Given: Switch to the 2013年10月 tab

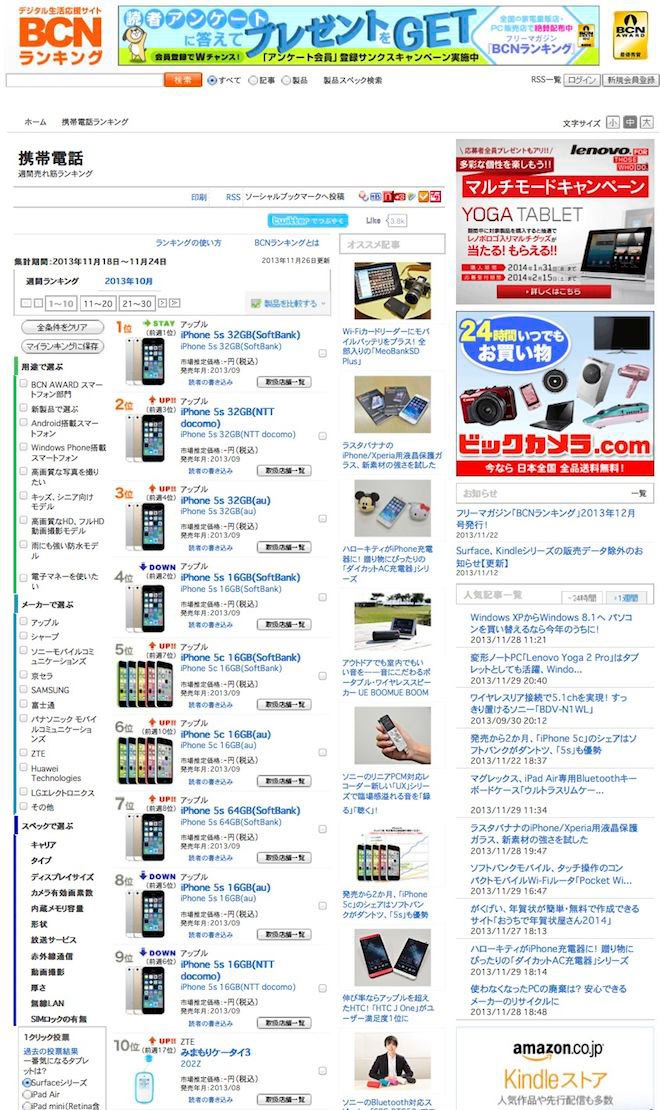Looking at the screenshot, I should pos(129,282).
